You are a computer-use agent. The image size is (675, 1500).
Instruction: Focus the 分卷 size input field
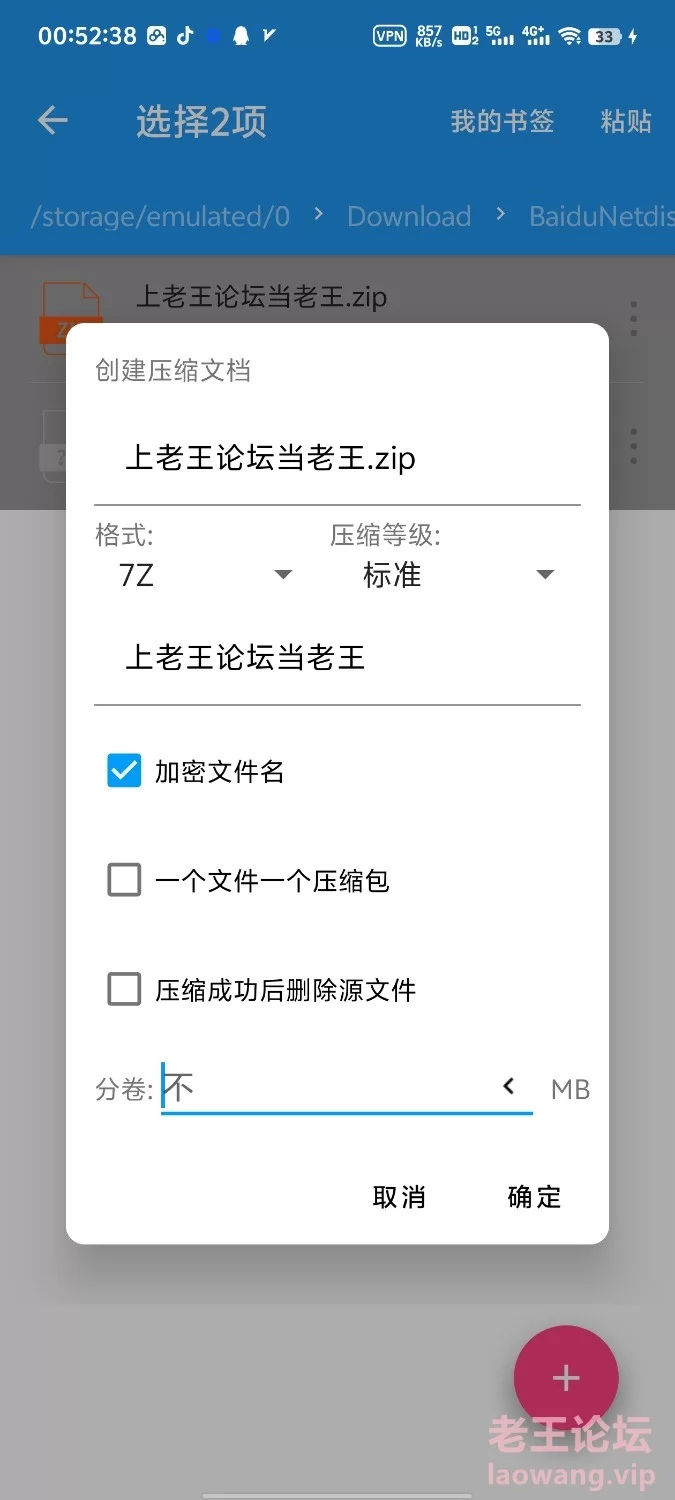pyautogui.click(x=325, y=1088)
